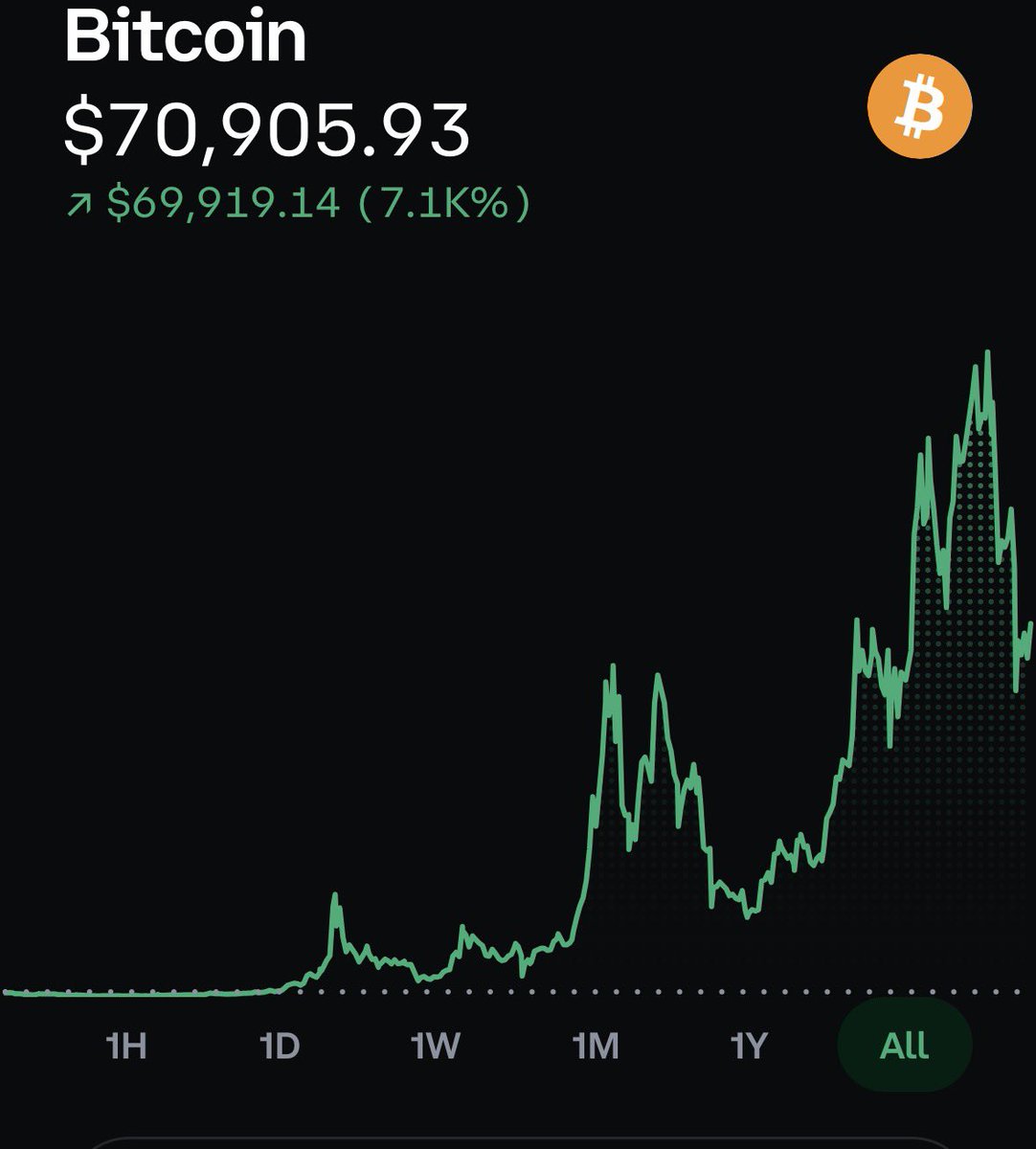Select the 1D time range
Viewport: 1036px width, 1149px height.
pyautogui.click(x=280, y=1046)
